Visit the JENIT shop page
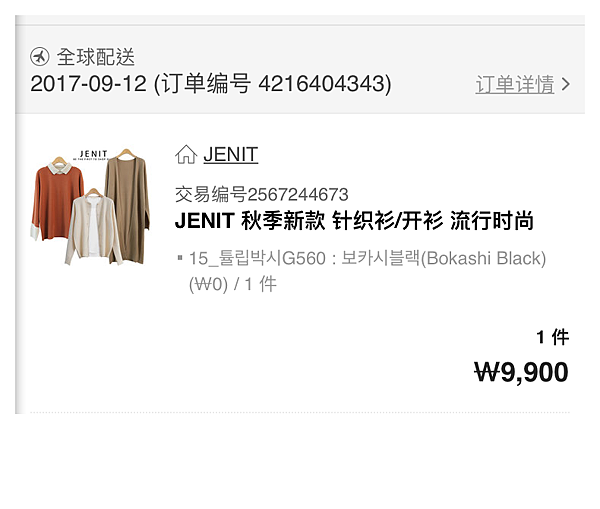This screenshot has width=600, height=509. (x=230, y=154)
